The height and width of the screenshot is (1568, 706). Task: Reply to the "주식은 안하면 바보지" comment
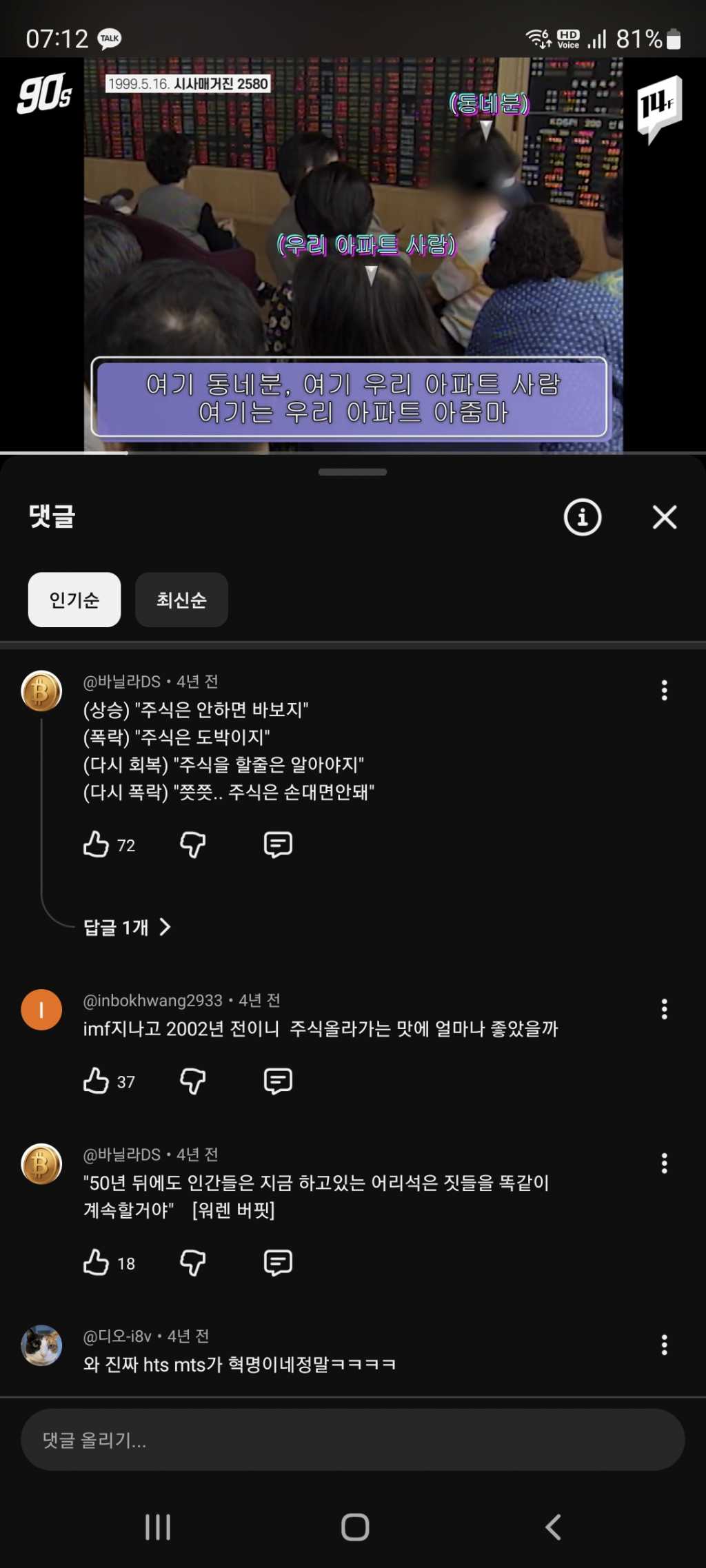(278, 844)
